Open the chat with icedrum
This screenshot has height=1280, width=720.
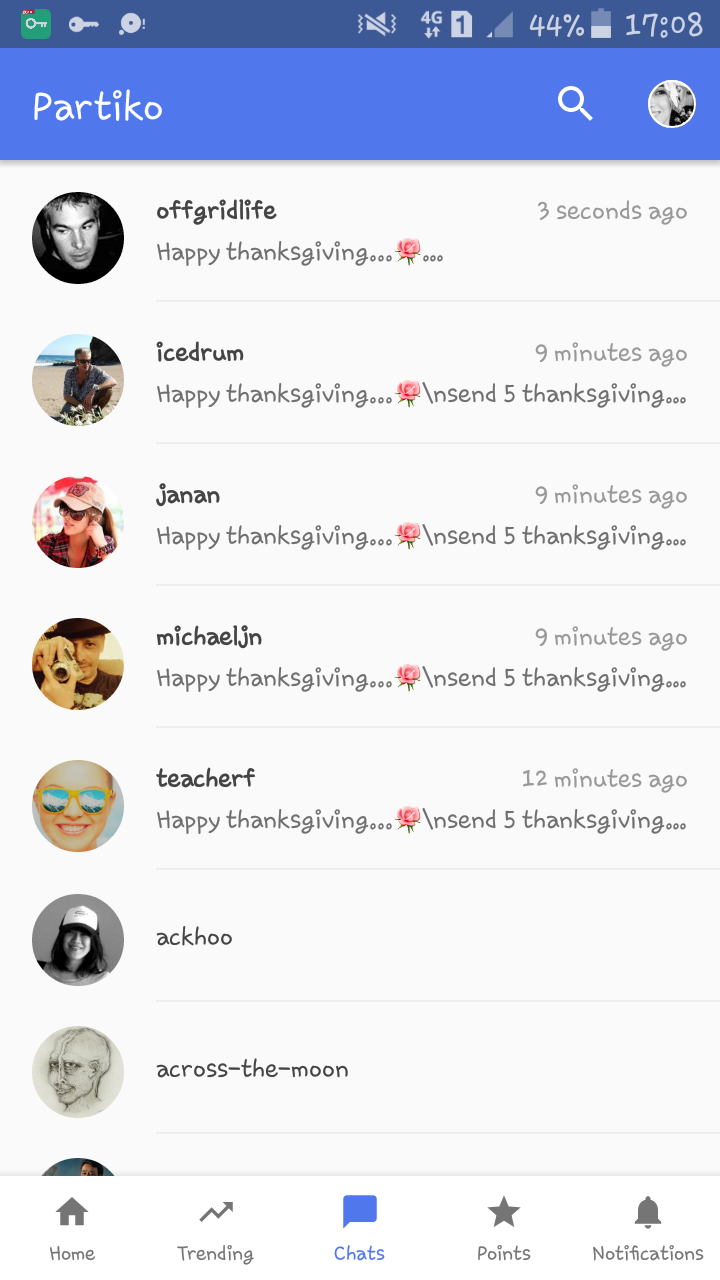coord(360,373)
